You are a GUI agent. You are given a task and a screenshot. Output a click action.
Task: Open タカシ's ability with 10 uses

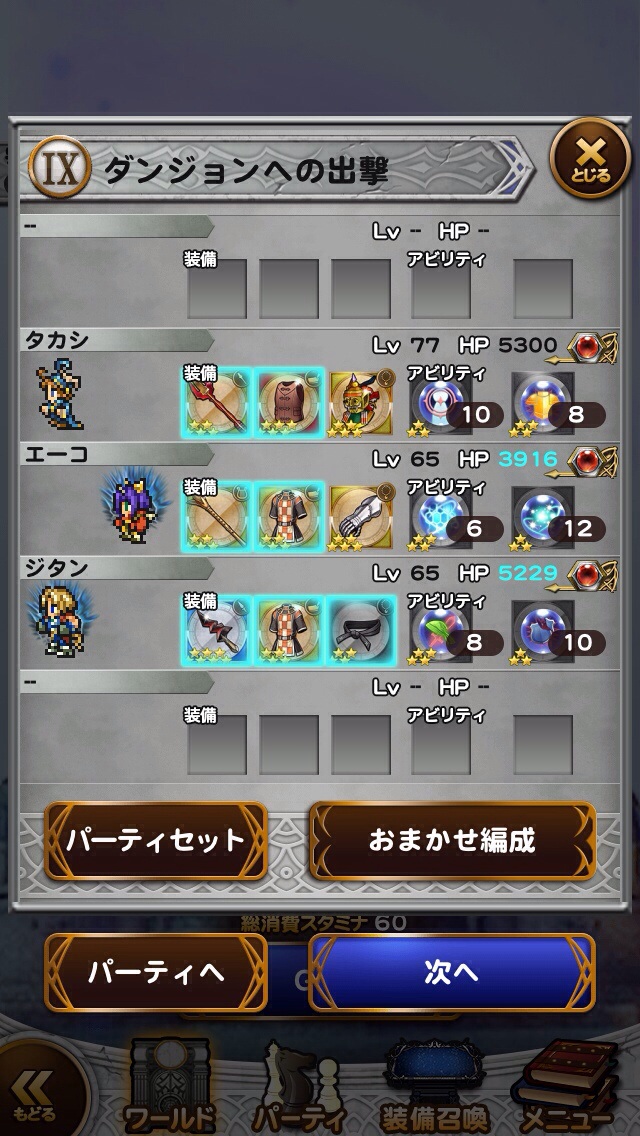[x=442, y=403]
